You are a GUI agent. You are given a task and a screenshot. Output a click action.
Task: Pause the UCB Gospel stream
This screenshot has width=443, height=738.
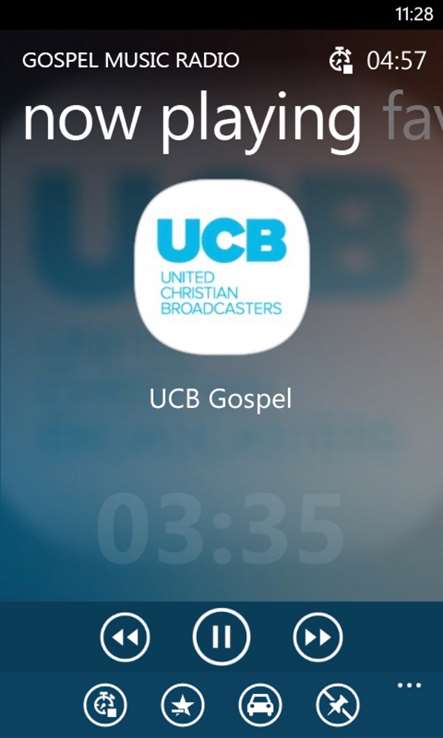coord(221,637)
